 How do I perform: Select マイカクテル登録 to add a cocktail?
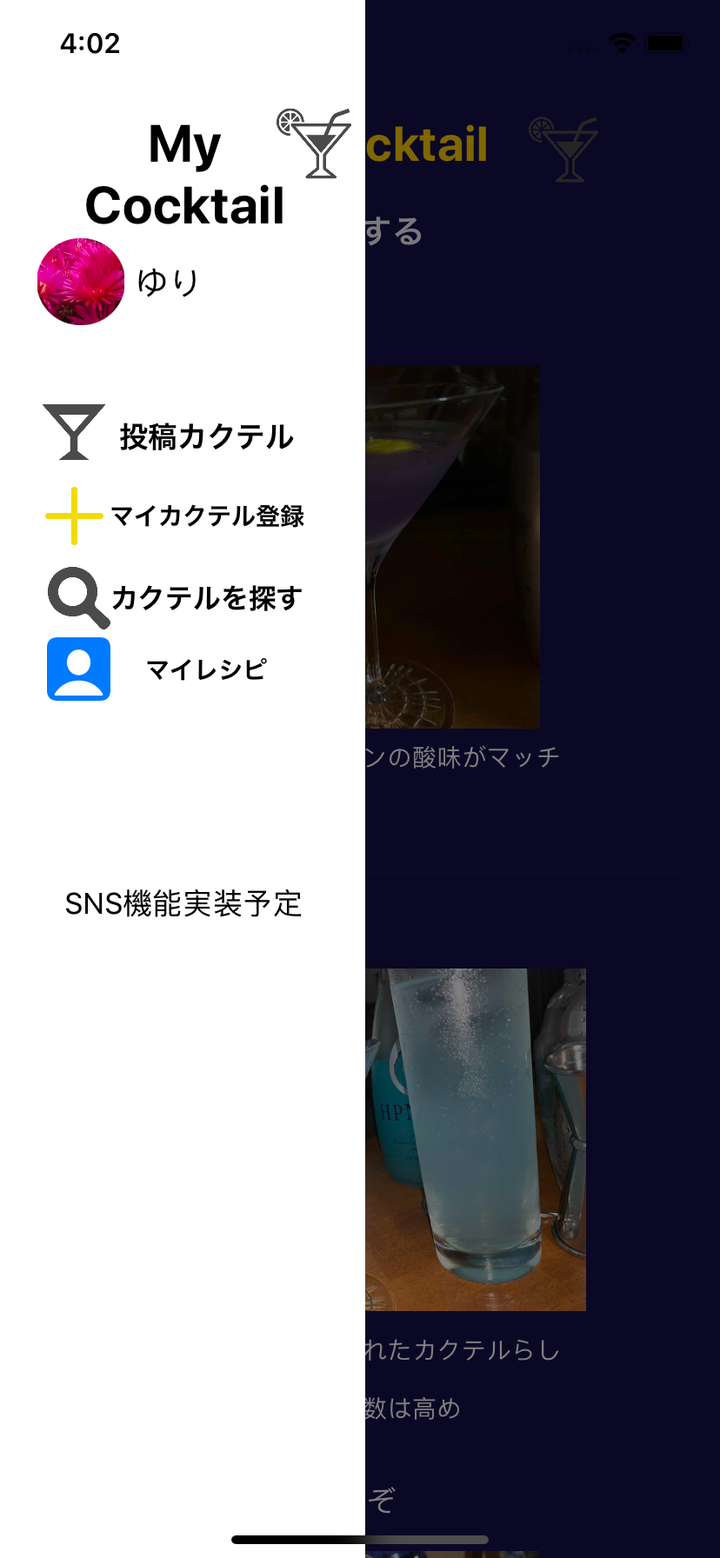point(207,516)
